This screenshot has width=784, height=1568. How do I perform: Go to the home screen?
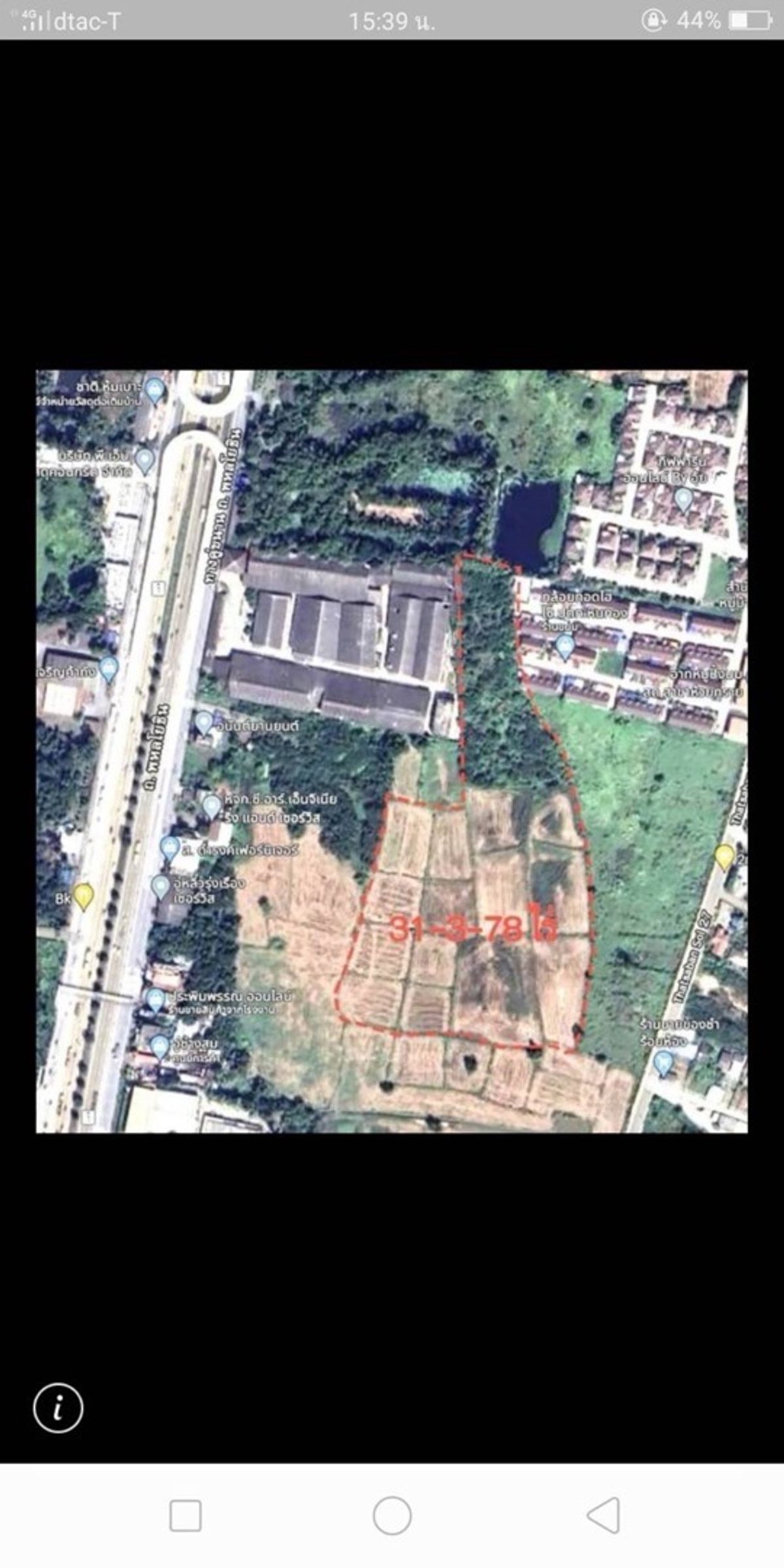(x=392, y=1515)
